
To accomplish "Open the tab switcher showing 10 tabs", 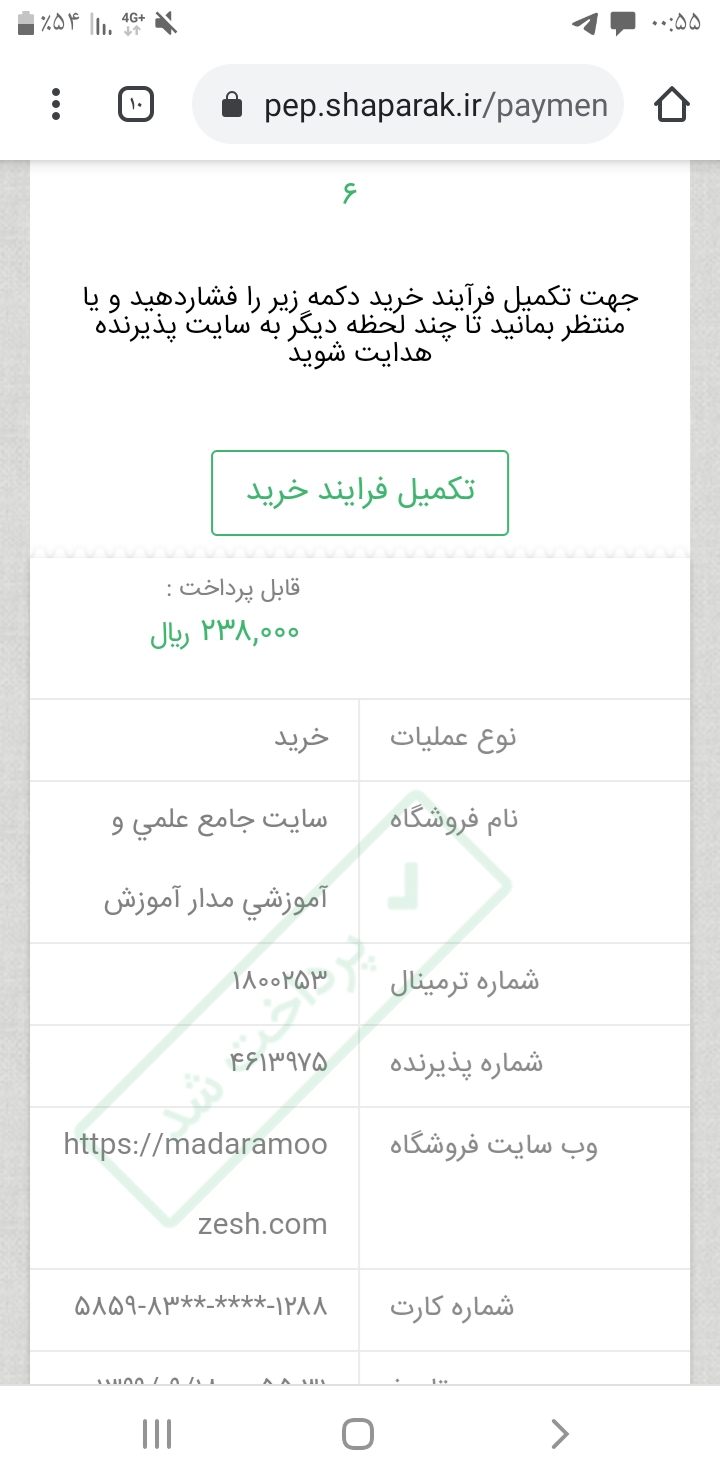I will pos(136,104).
